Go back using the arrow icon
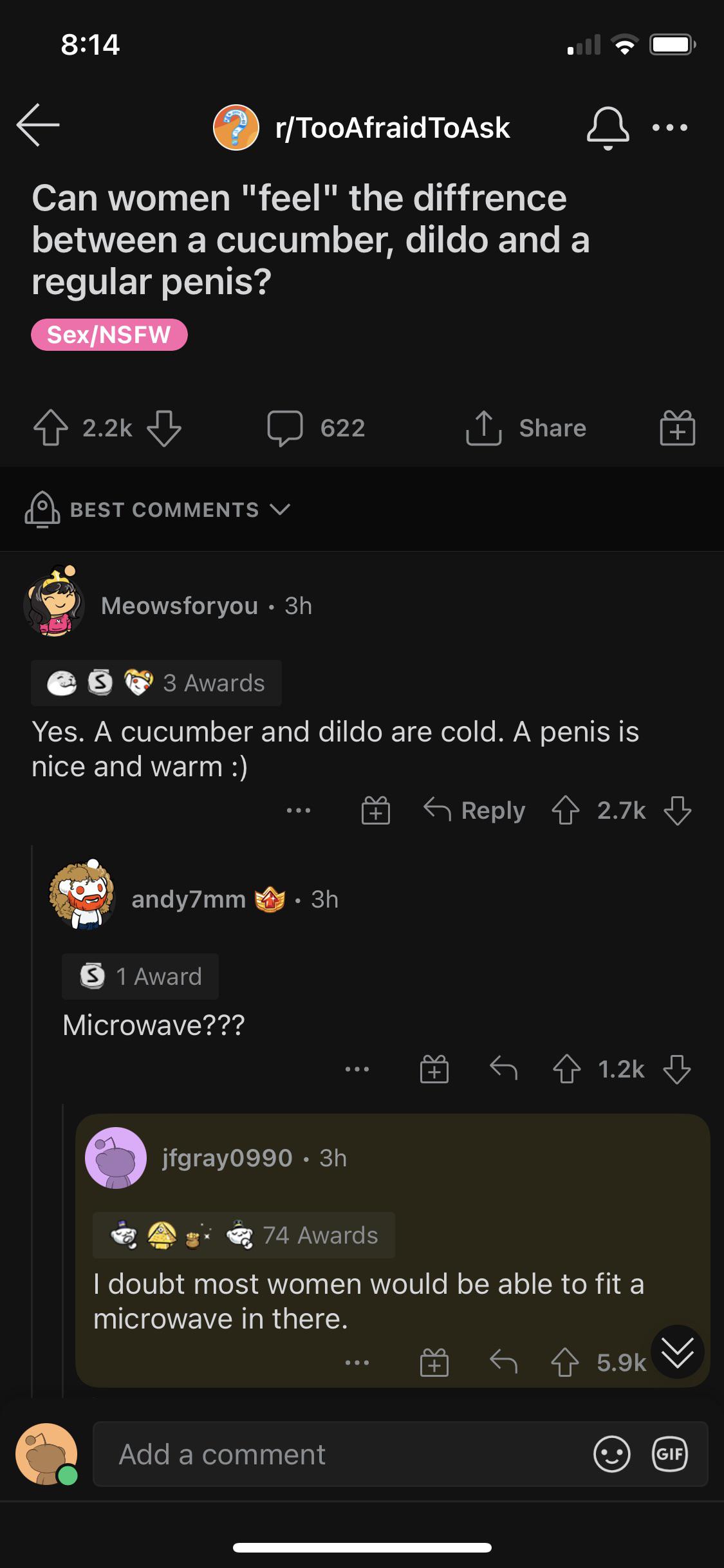724x1568 pixels. click(x=38, y=125)
